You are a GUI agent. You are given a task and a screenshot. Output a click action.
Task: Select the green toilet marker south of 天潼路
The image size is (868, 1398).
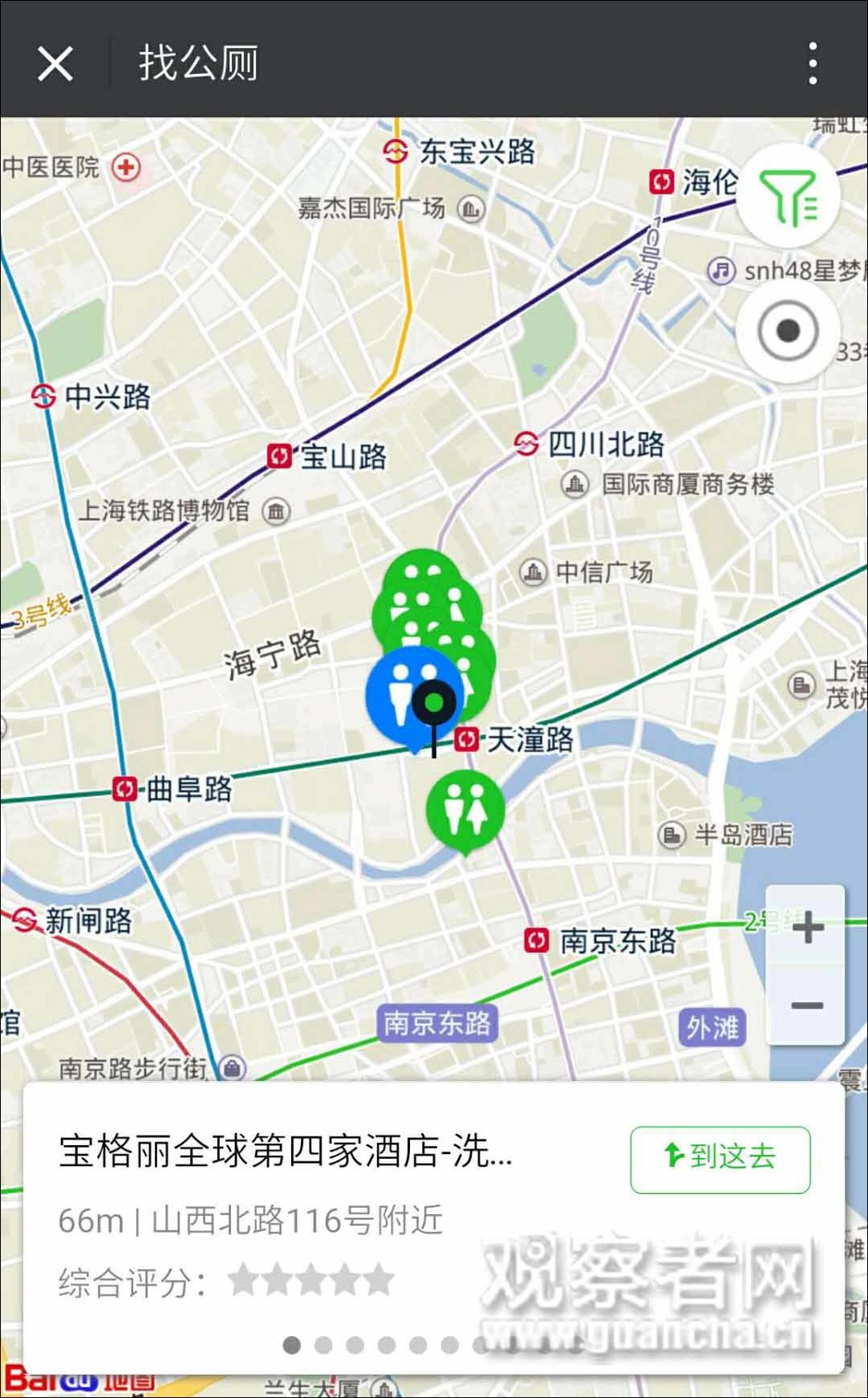pos(465,811)
